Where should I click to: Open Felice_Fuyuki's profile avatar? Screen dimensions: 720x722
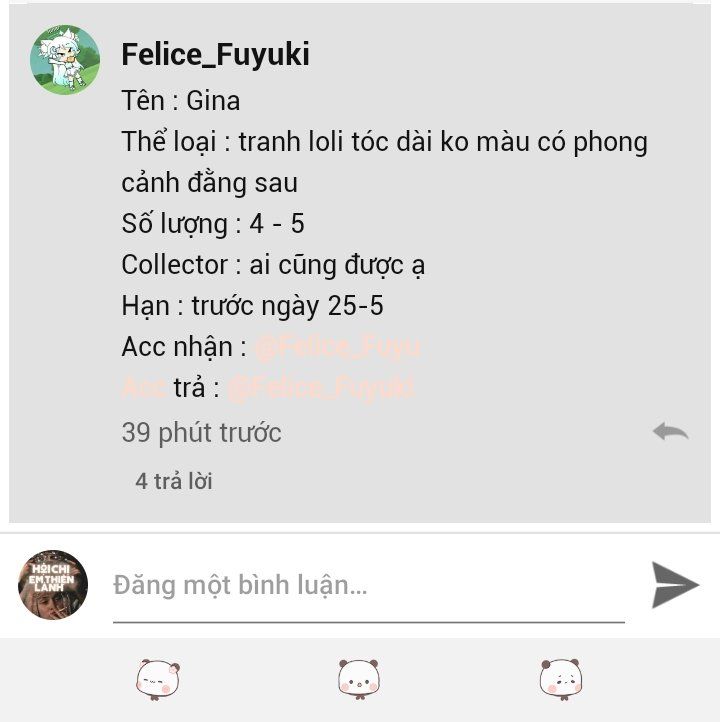pyautogui.click(x=65, y=60)
